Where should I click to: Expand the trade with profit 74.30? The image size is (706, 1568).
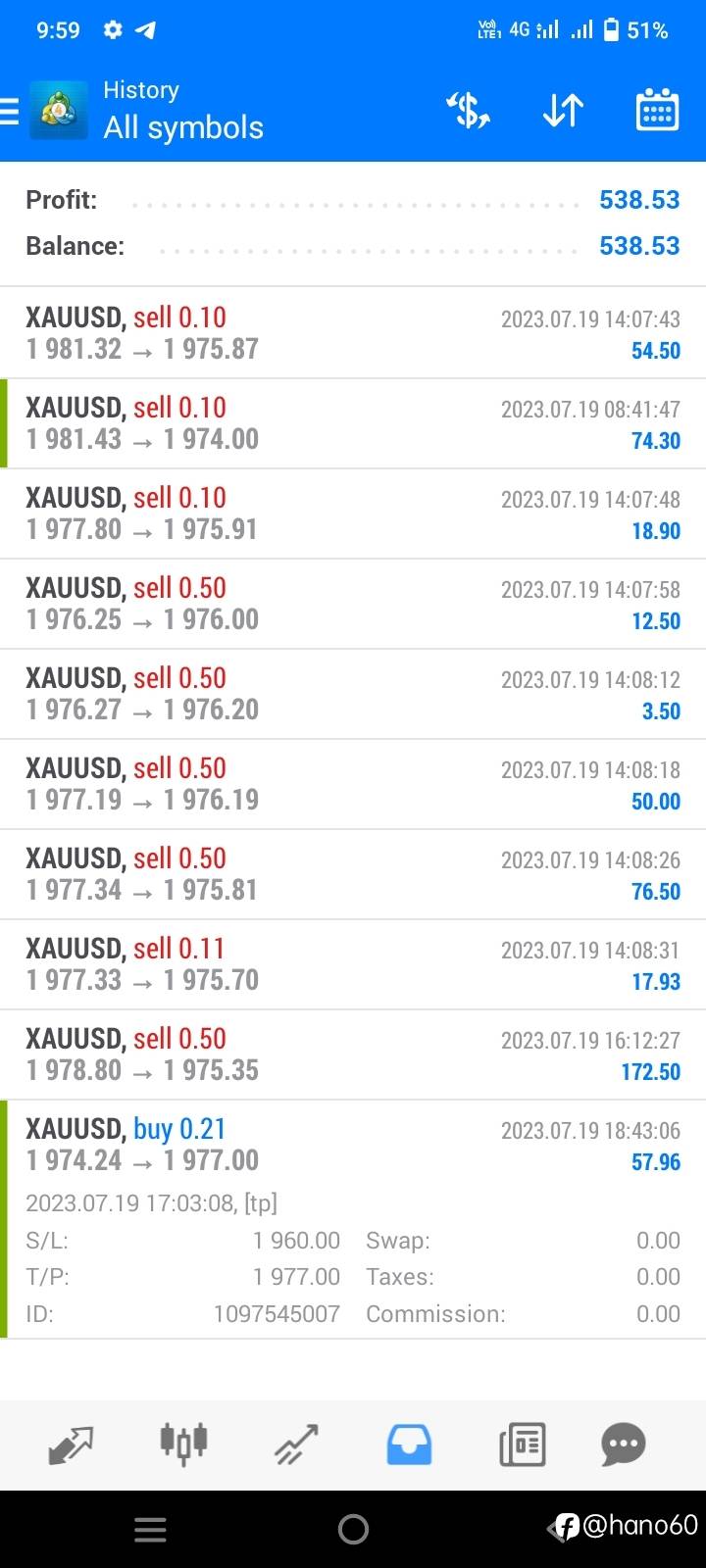353,423
